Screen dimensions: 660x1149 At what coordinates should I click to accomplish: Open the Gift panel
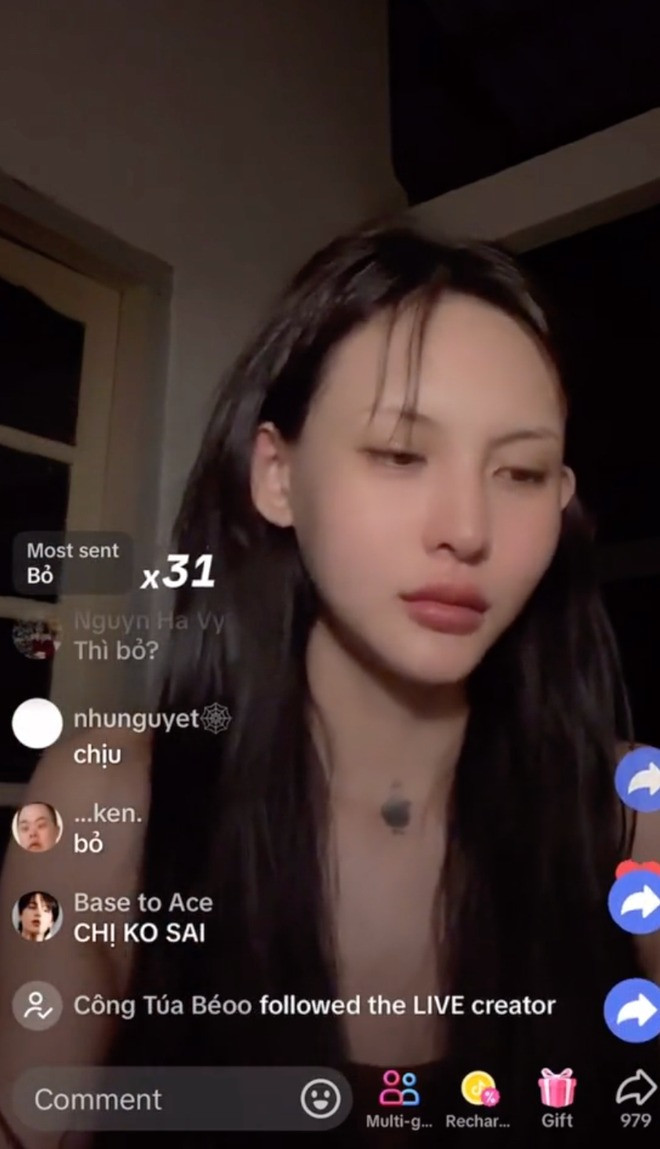click(557, 1098)
